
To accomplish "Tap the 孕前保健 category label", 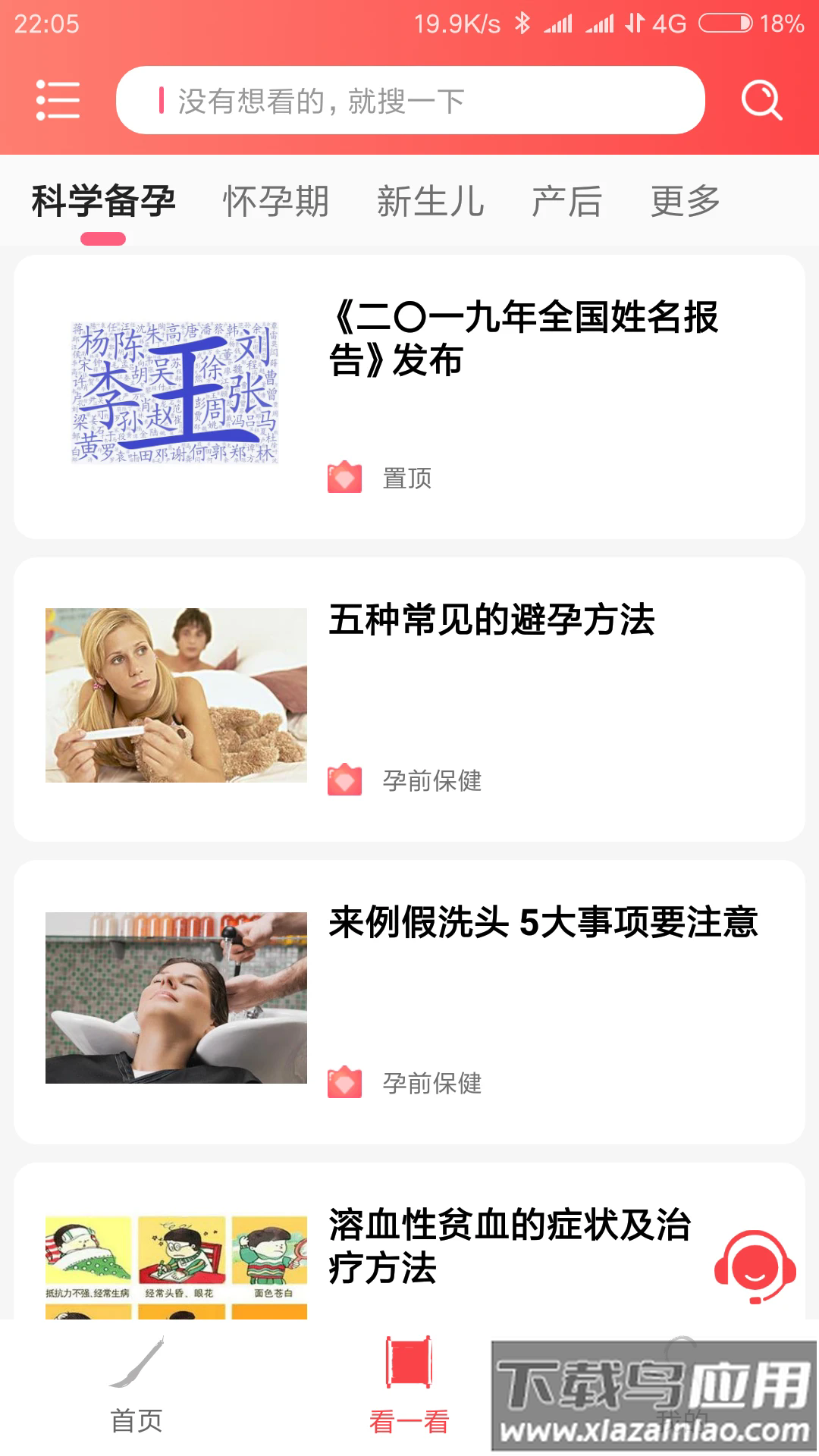I will point(434,781).
